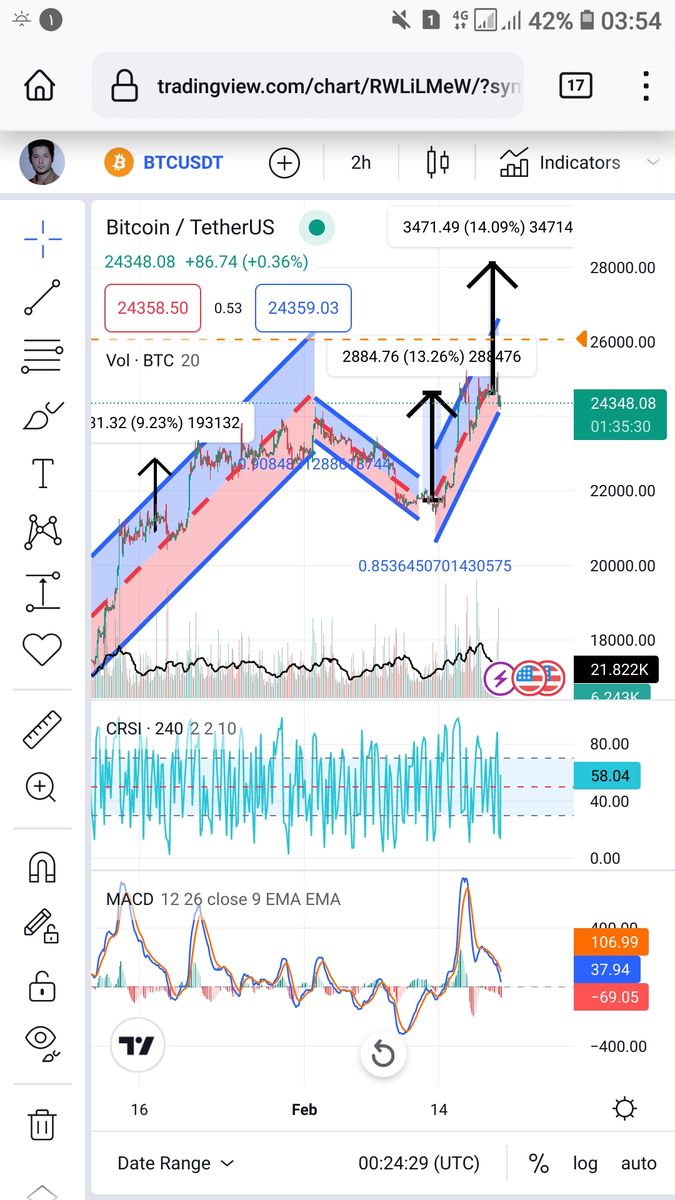The height and width of the screenshot is (1200, 675).
Task: Activate the zoom in tool
Action: [x=42, y=787]
